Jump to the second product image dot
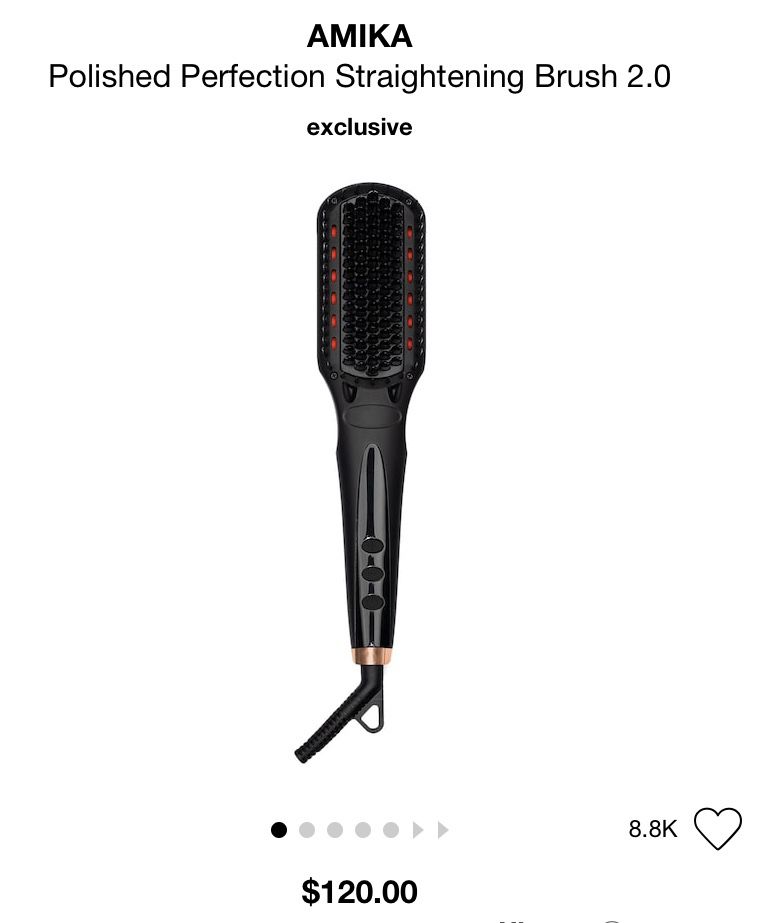The width and height of the screenshot is (774, 923). (x=307, y=830)
